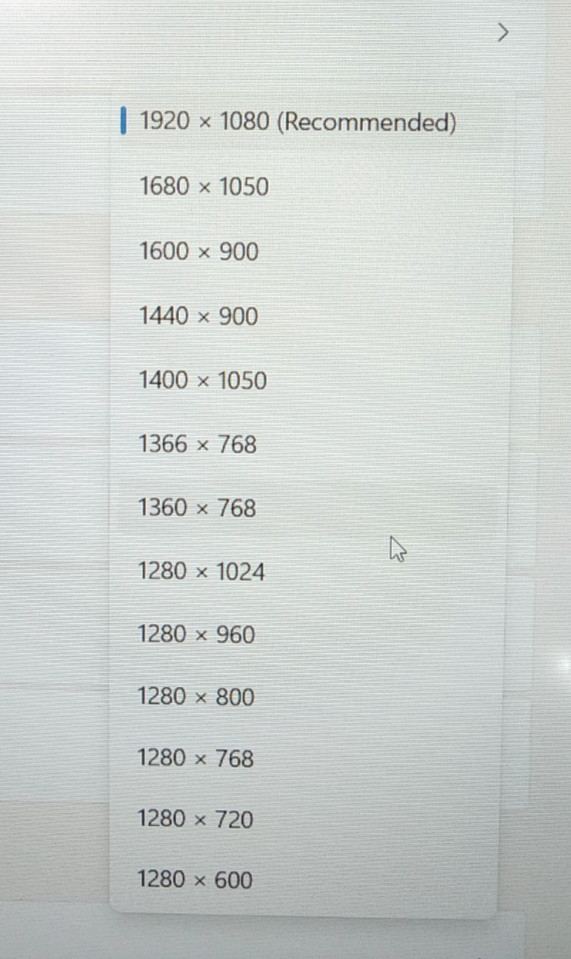571x959 pixels.
Task: Select the 1360 × 768 option
Action: (x=309, y=508)
